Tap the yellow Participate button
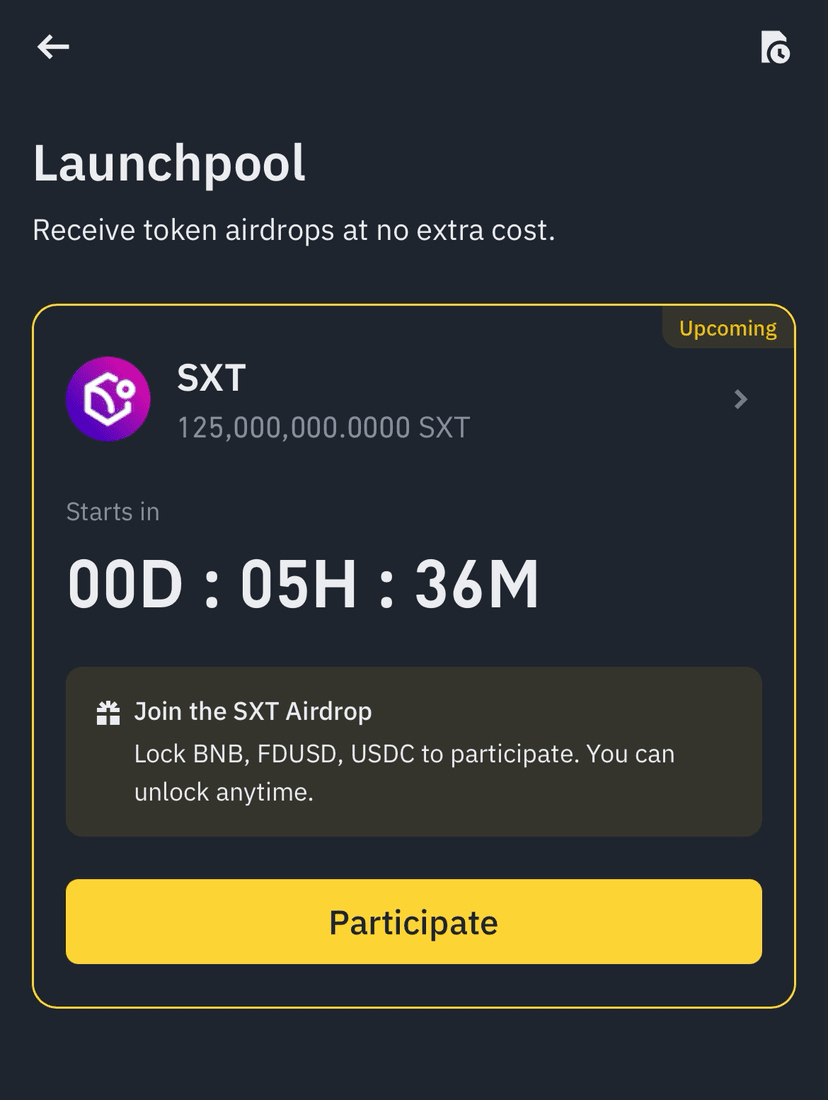The width and height of the screenshot is (828, 1100). pos(413,921)
